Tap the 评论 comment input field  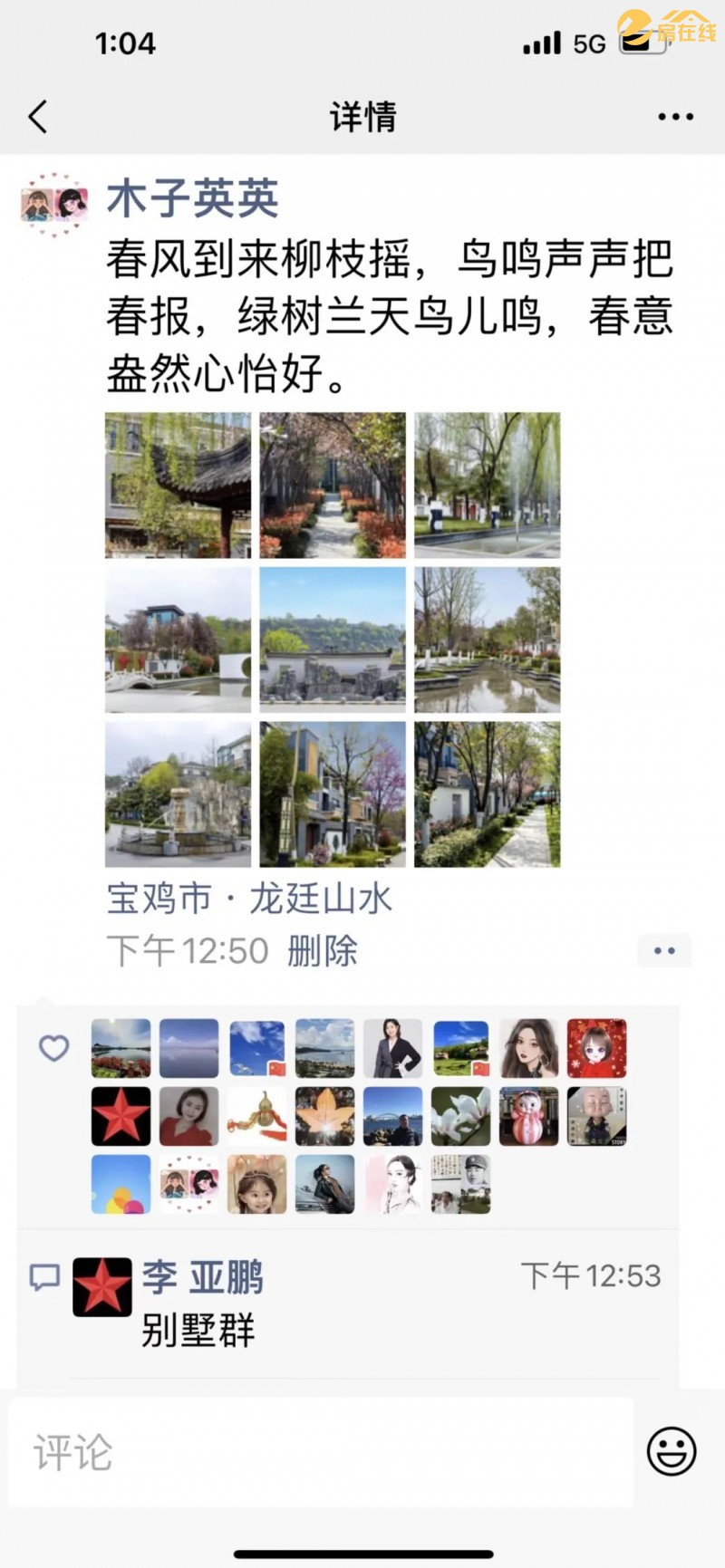click(322, 1452)
